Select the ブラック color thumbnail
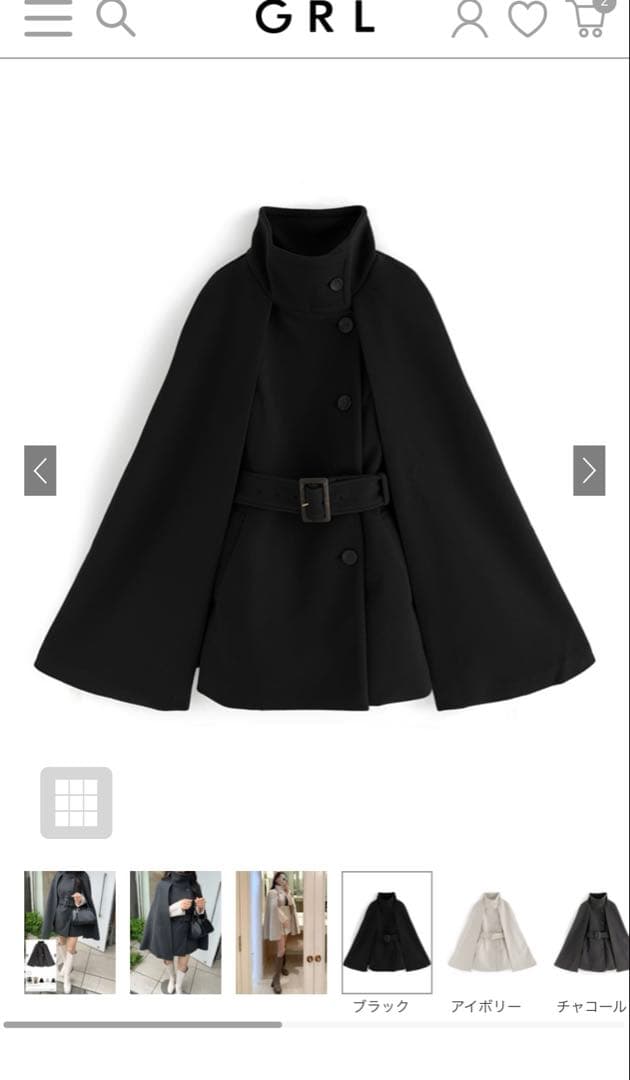630x1080 pixels. (x=387, y=932)
